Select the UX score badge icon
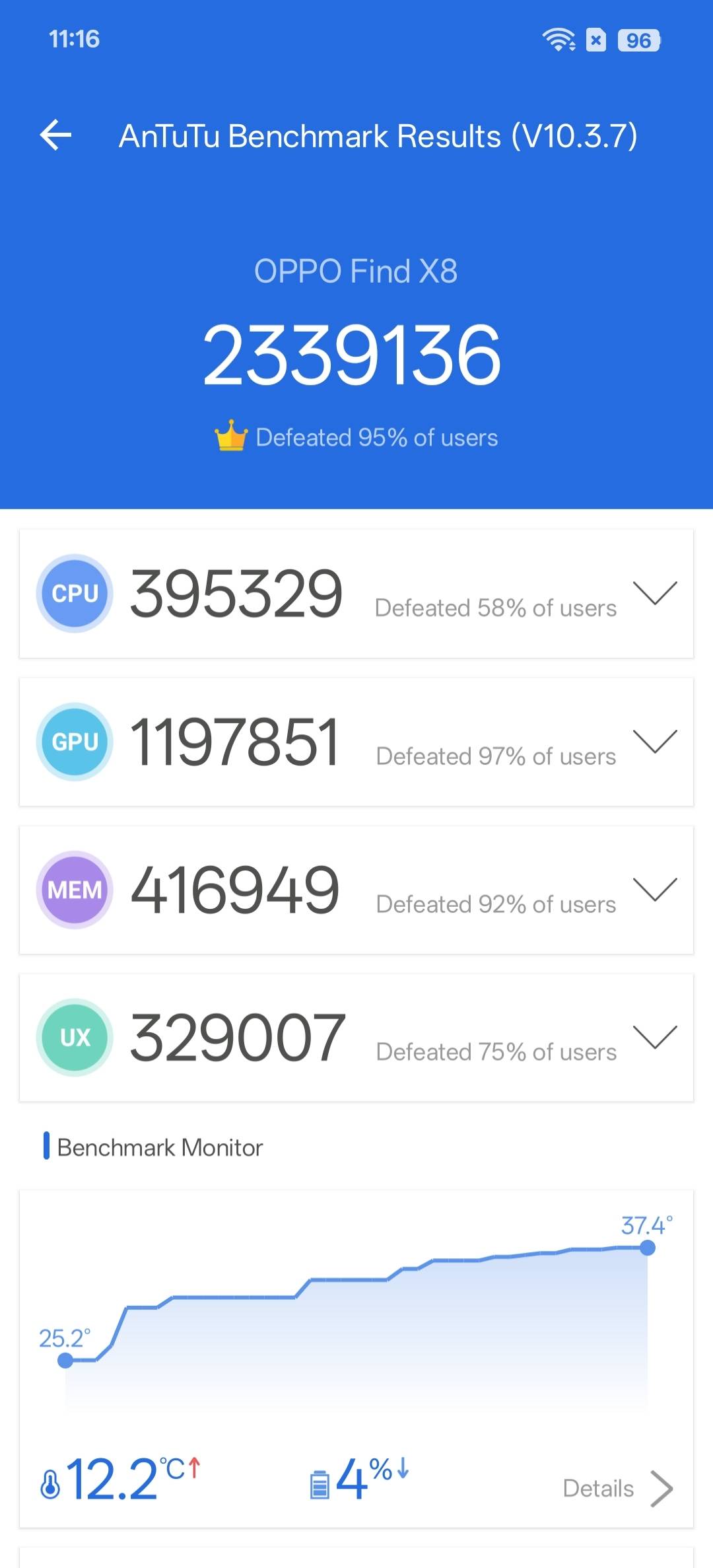The height and width of the screenshot is (1568, 713). (x=75, y=1037)
